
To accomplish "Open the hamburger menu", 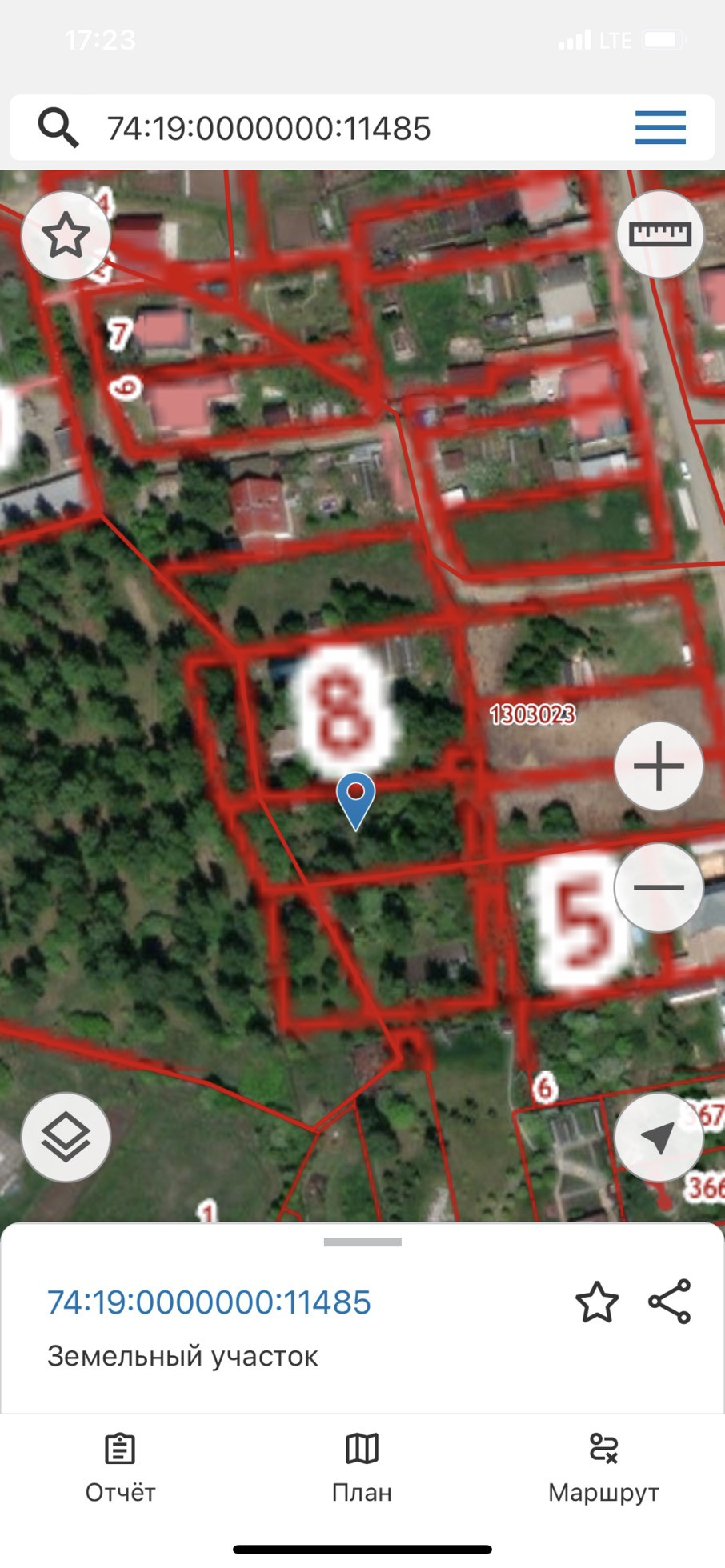I will (x=660, y=128).
